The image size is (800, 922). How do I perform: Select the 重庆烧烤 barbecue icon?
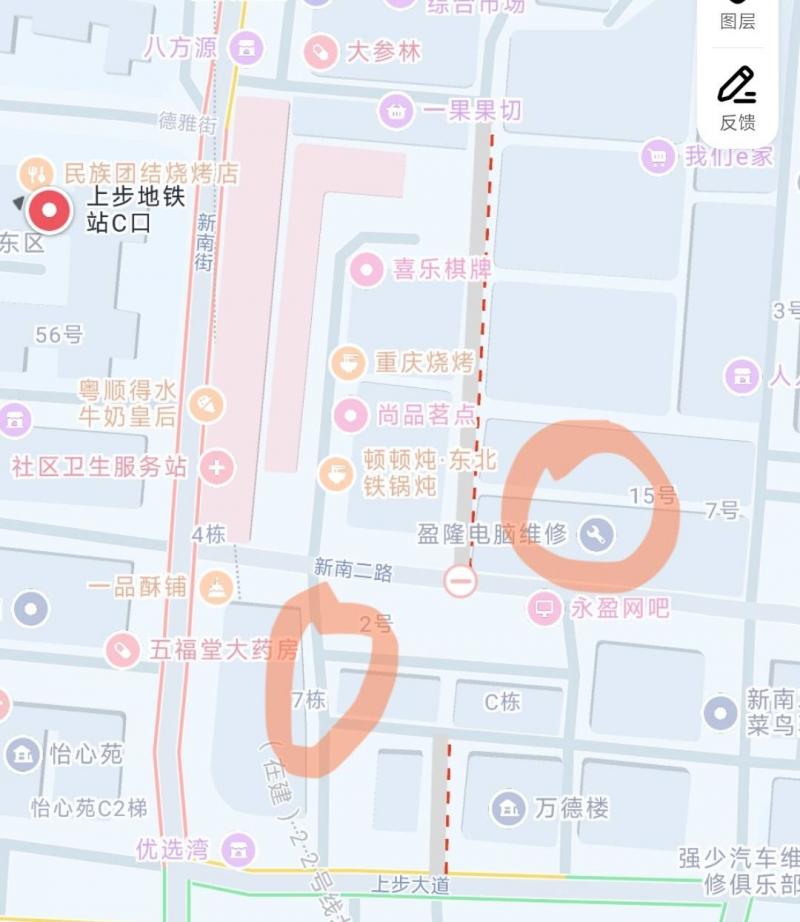pos(348,362)
